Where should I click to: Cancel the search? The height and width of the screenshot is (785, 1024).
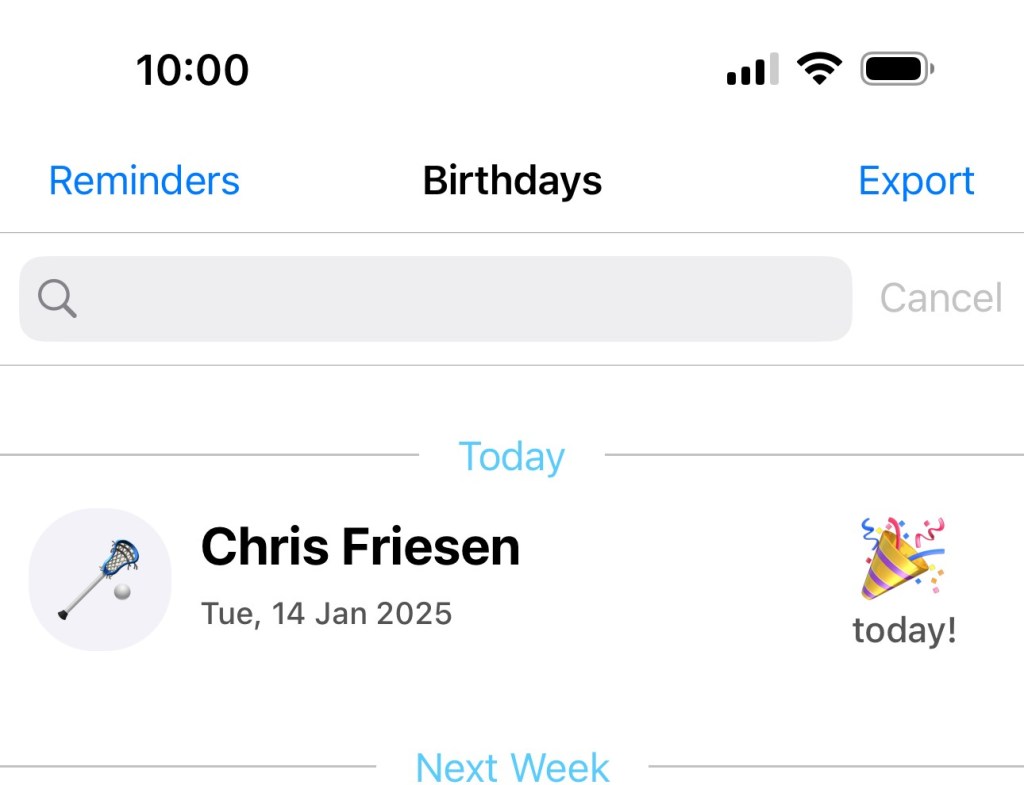940,299
